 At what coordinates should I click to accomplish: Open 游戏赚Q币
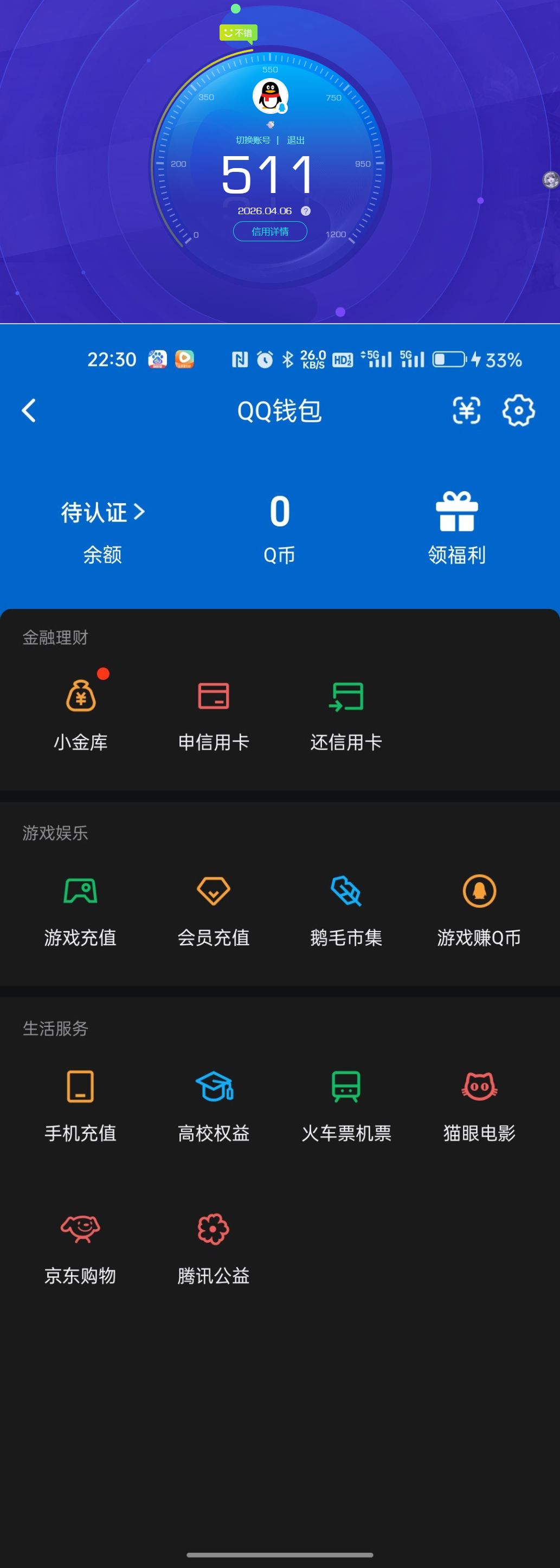[x=479, y=908]
